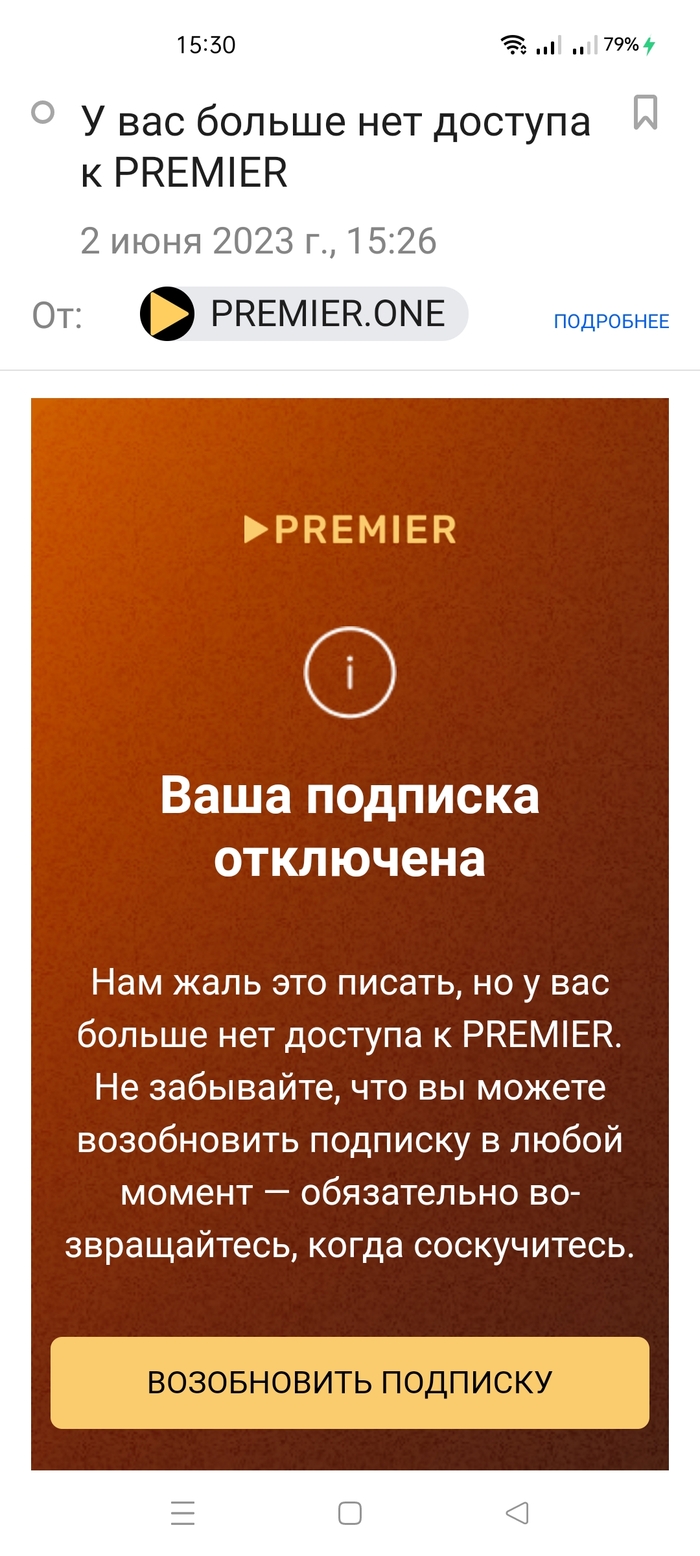Toggle the unread circle marker
Screen dimensions: 700x1556
(x=43, y=112)
